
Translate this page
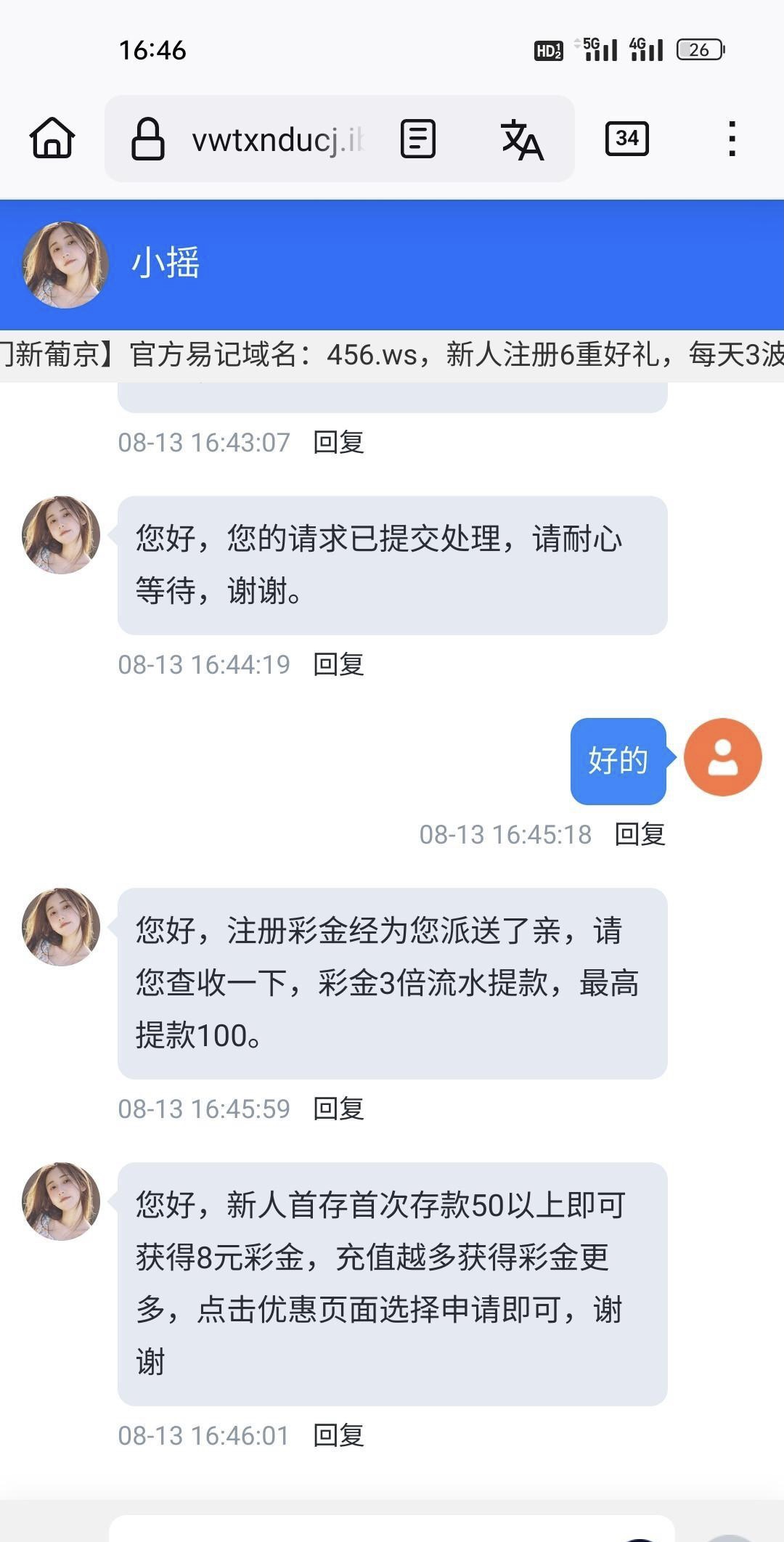[522, 139]
